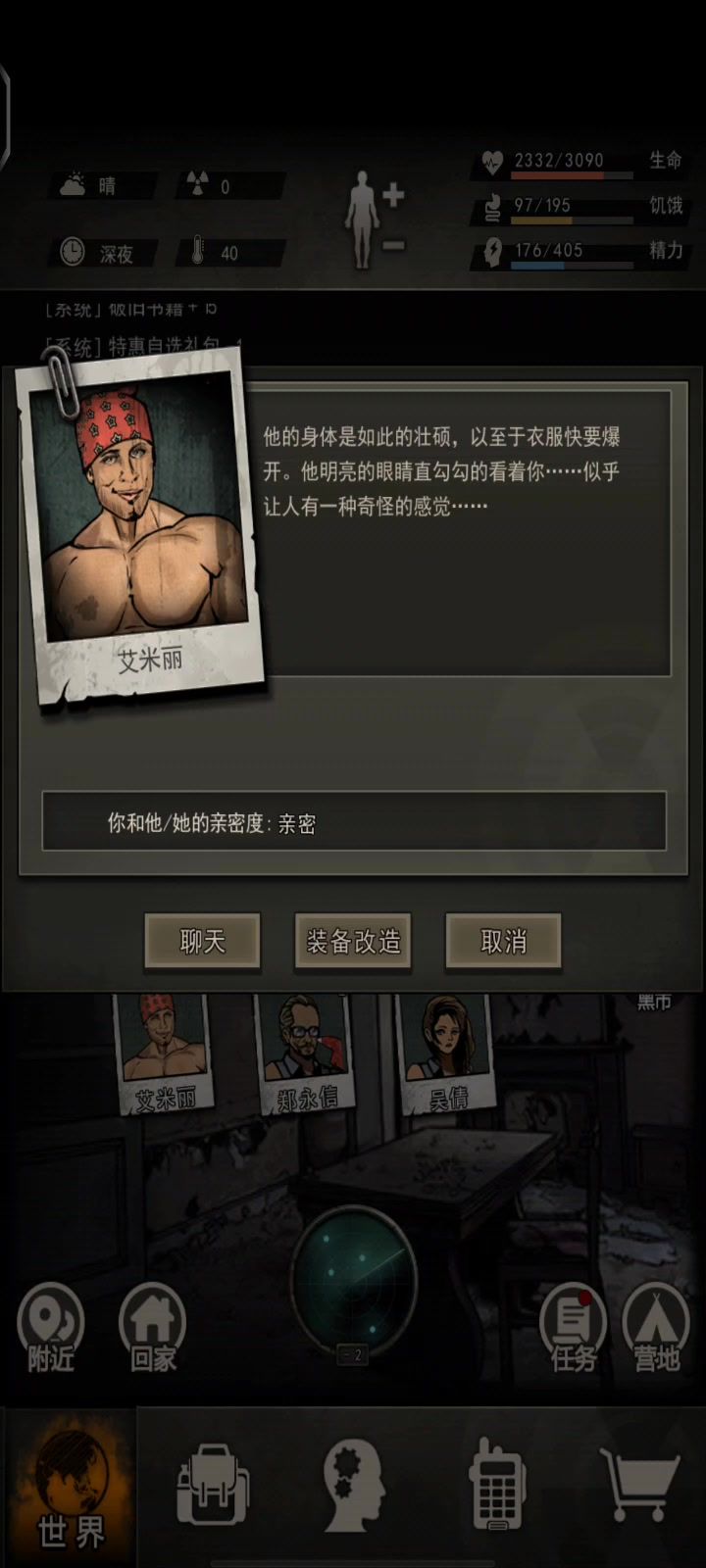Select the 郑永信 character portrait
Viewport: 706px width, 1568px height.
tap(306, 1053)
